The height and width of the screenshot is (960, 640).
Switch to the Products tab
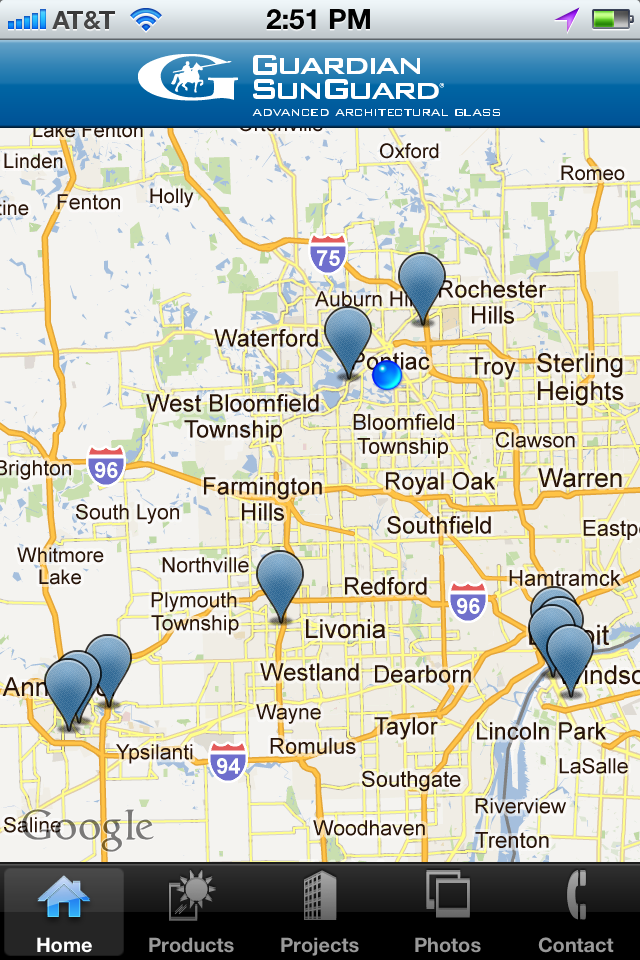click(191, 912)
